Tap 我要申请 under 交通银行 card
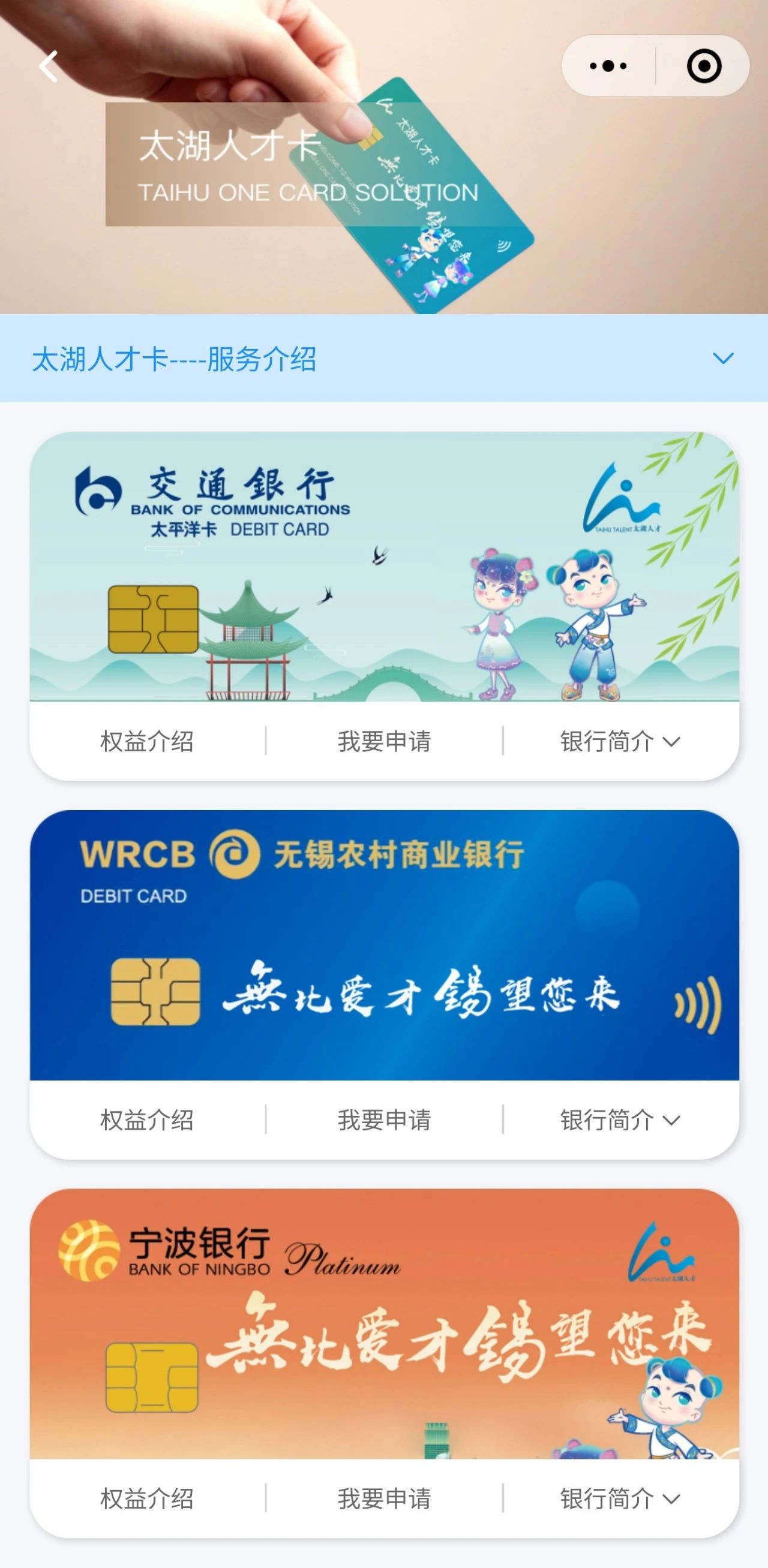This screenshot has height=1568, width=768. pyautogui.click(x=385, y=741)
